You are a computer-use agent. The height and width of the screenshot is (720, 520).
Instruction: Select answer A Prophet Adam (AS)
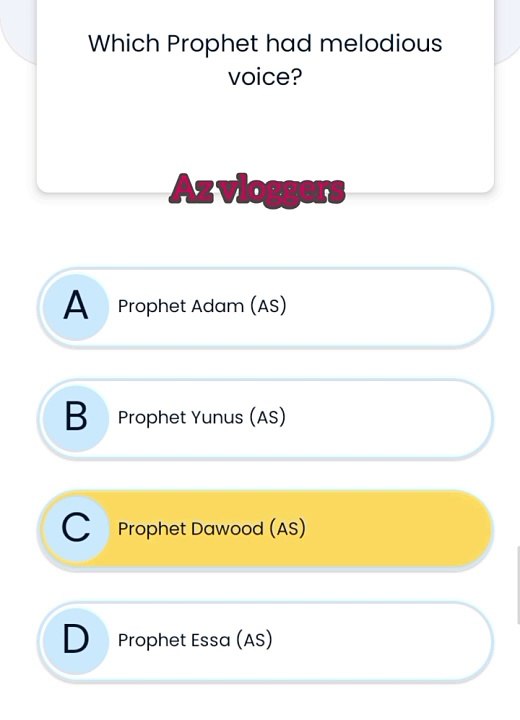click(266, 307)
